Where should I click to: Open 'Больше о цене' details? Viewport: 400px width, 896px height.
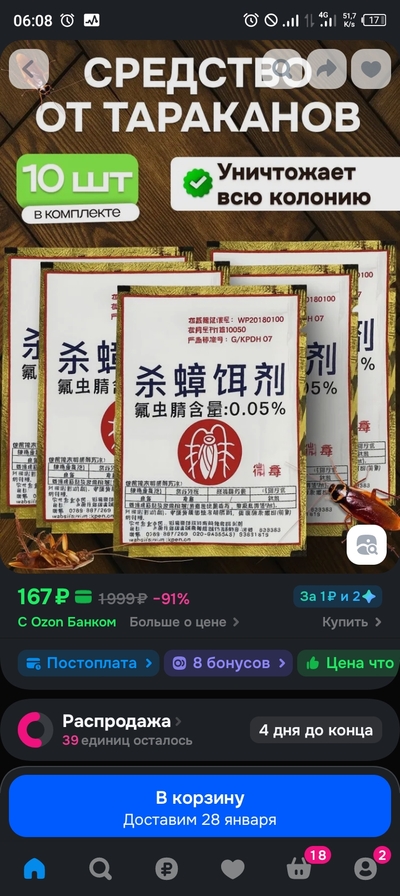click(x=184, y=622)
